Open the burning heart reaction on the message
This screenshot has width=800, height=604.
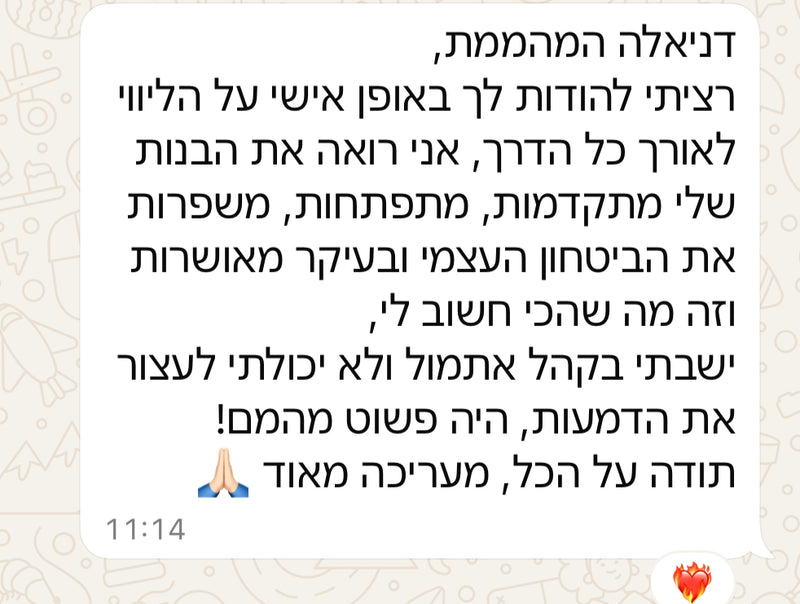coord(692,581)
